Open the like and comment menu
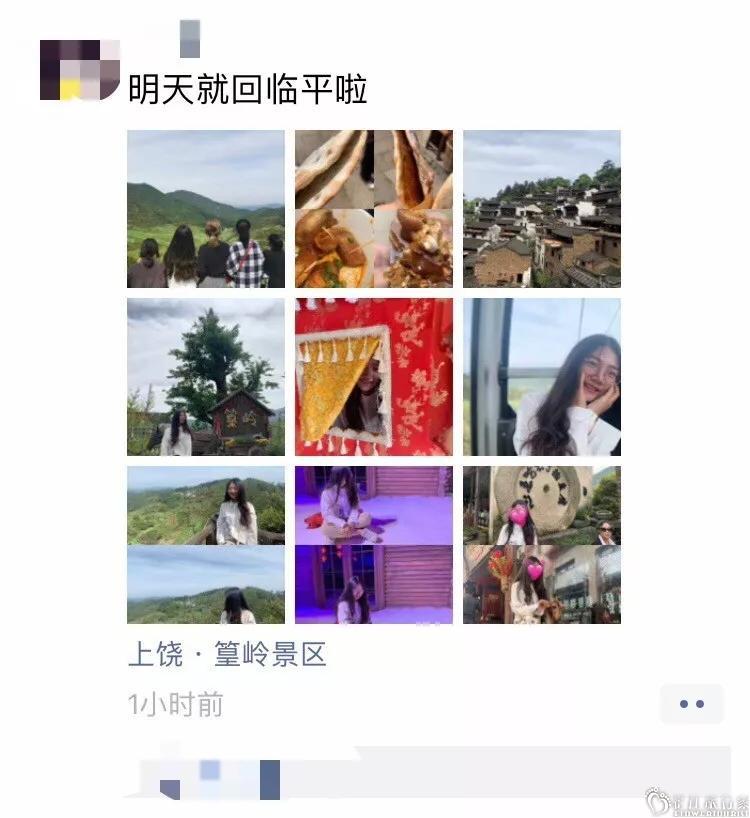This screenshot has height=818, width=750. pyautogui.click(x=691, y=704)
